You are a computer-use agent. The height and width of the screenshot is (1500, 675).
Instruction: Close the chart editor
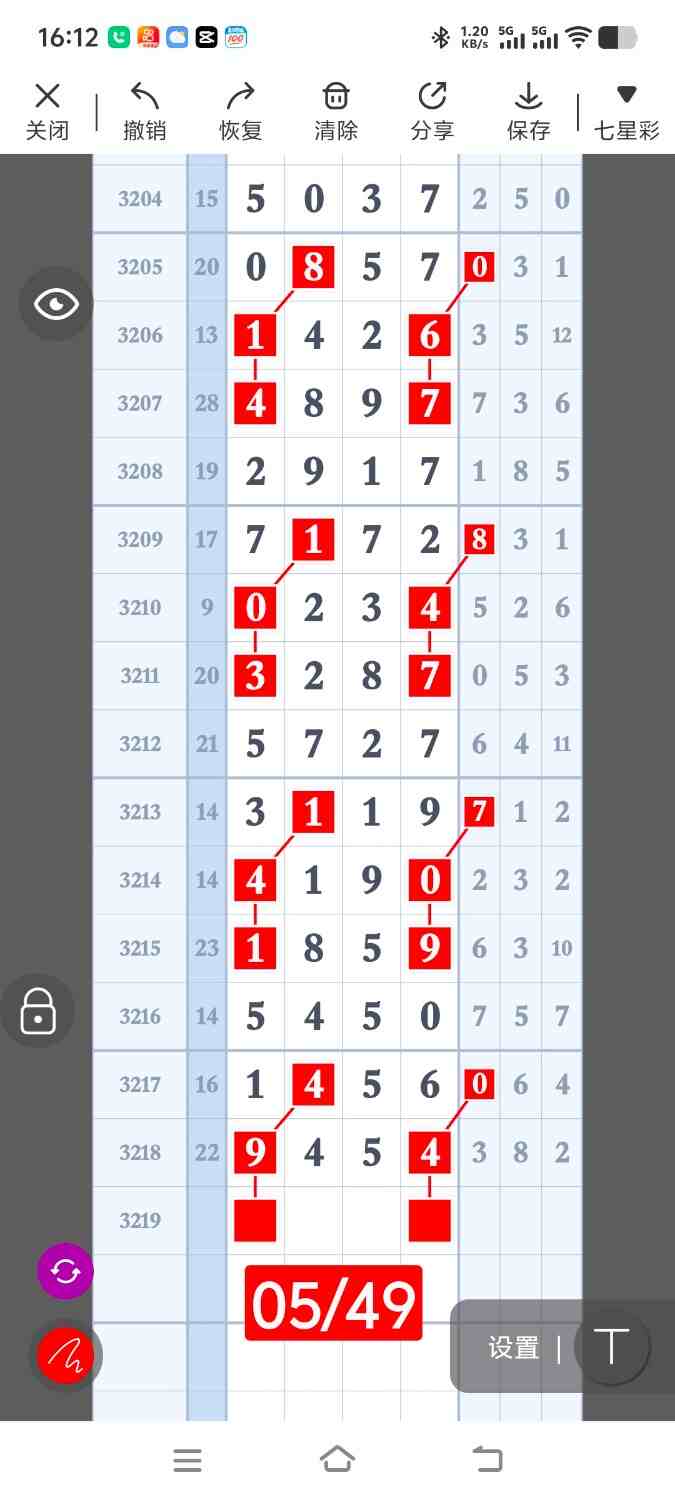tap(47, 111)
